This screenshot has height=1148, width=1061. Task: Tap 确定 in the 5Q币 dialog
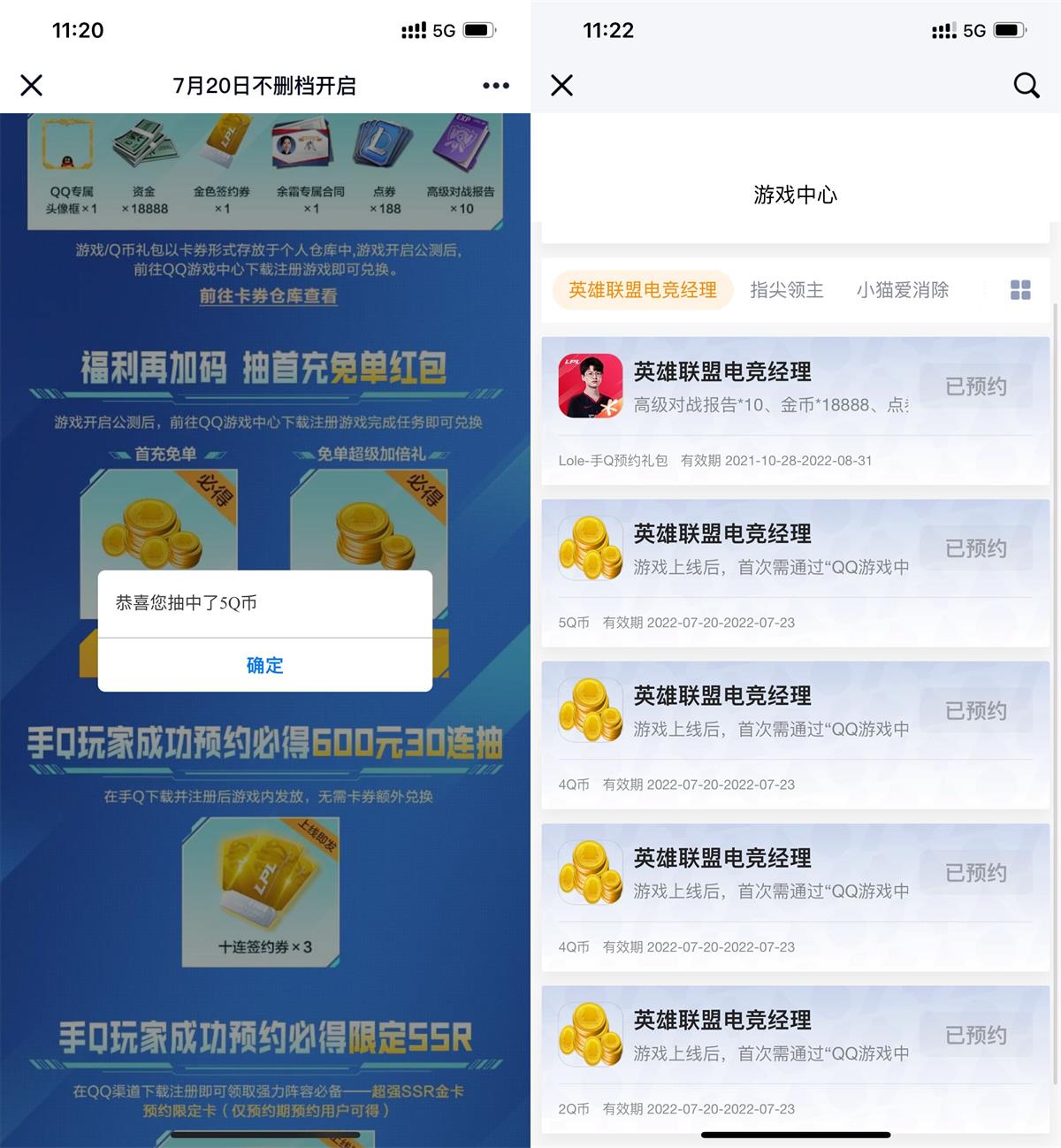264,665
